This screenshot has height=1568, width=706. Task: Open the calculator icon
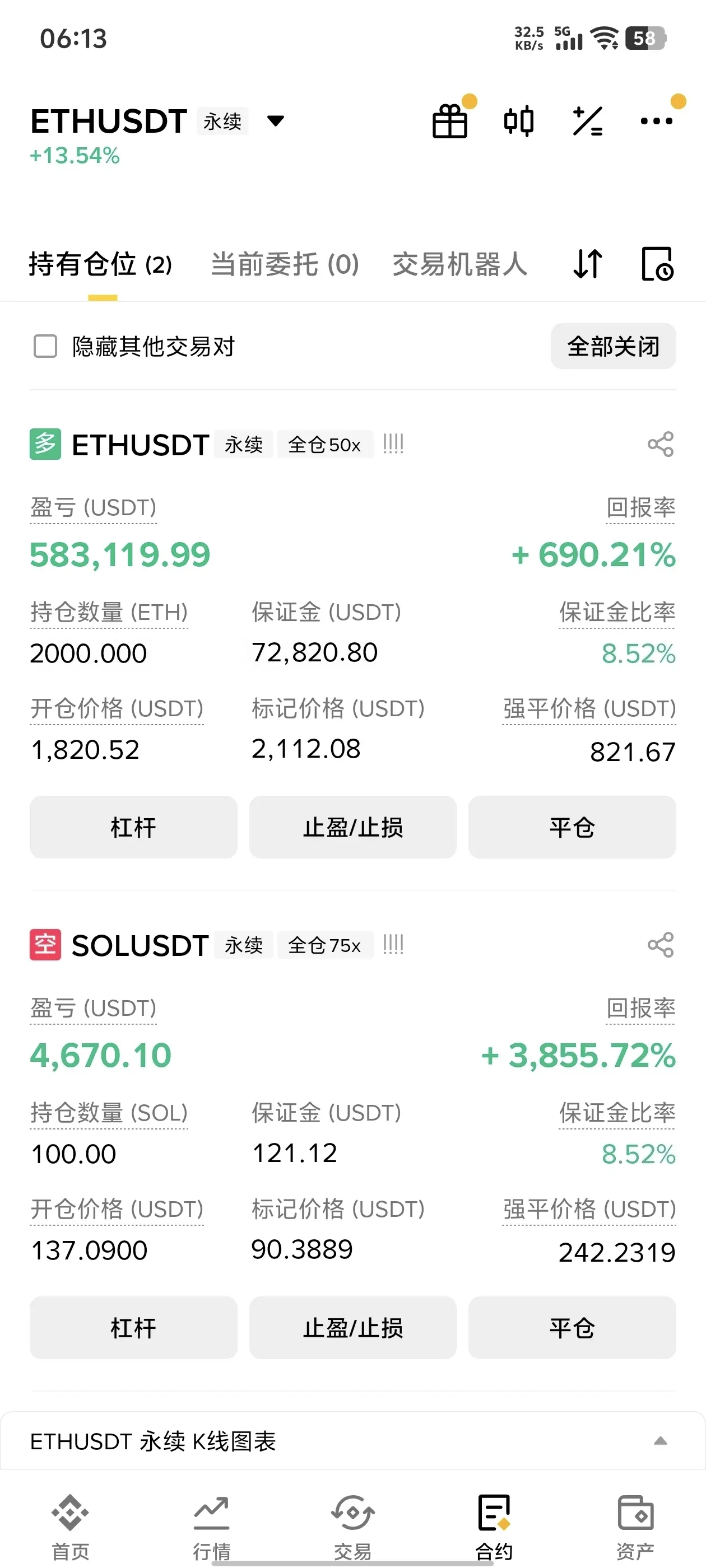coord(588,121)
